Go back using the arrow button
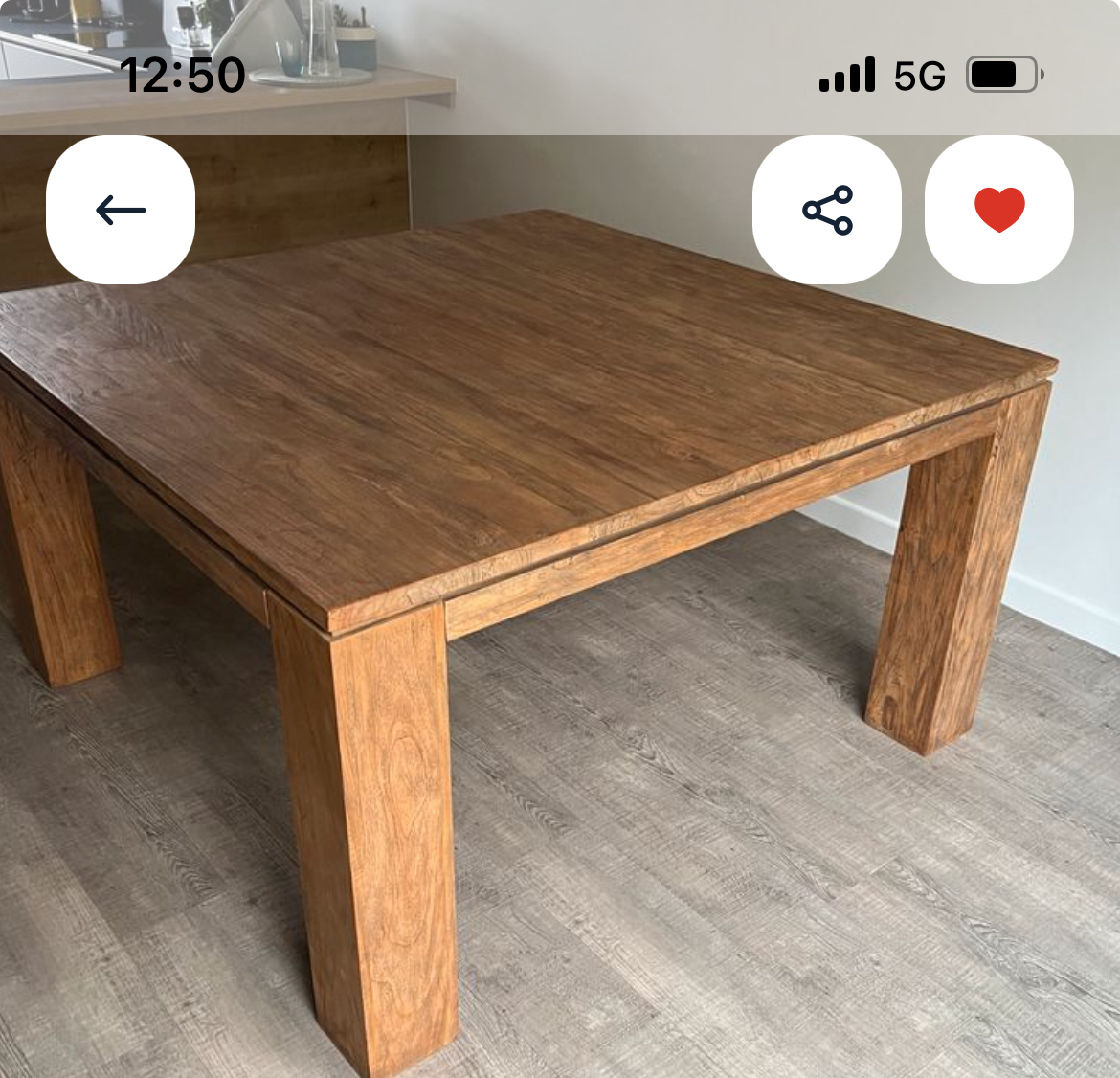This screenshot has height=1078, width=1120. pyautogui.click(x=121, y=210)
